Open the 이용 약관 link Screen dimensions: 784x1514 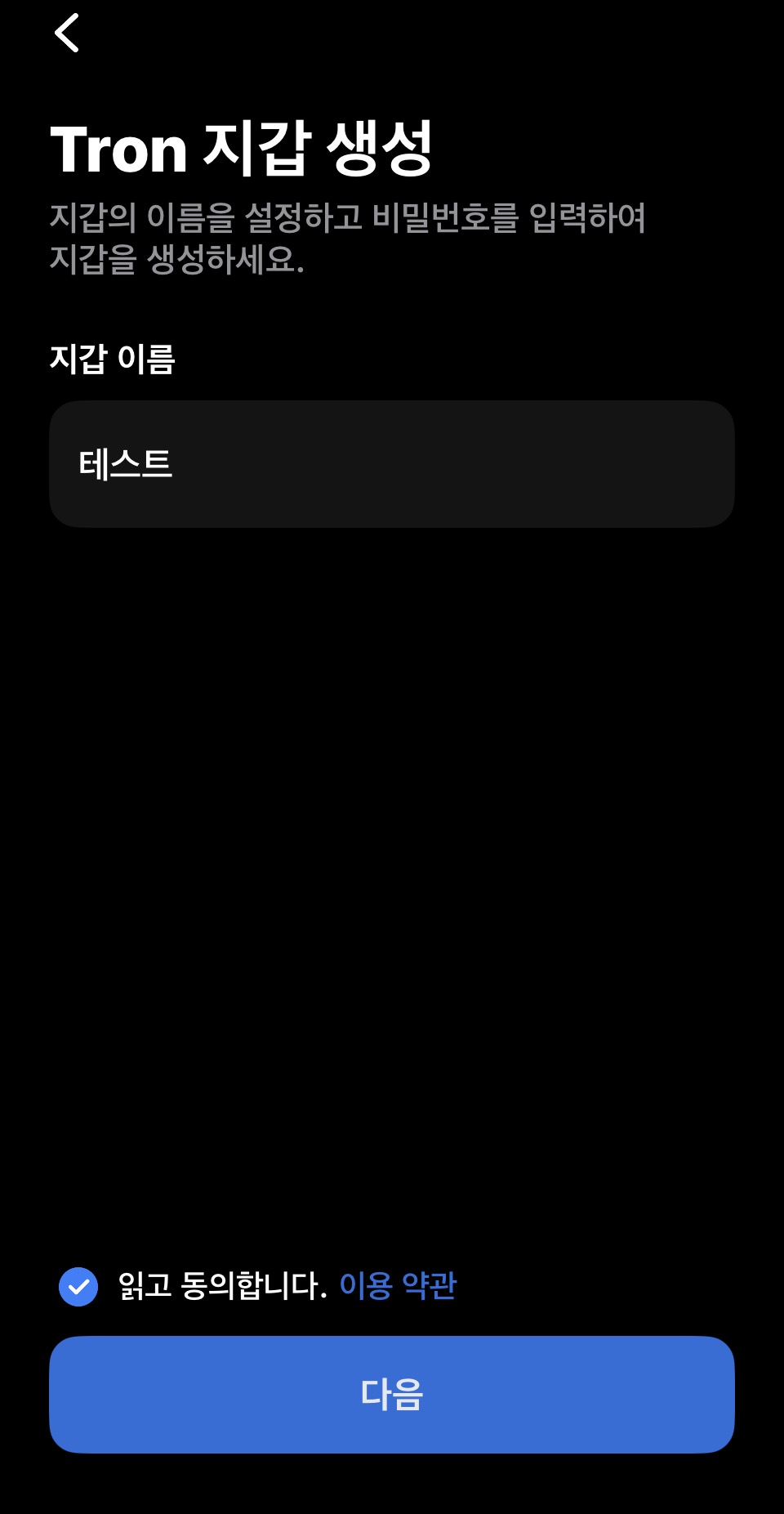(398, 1286)
